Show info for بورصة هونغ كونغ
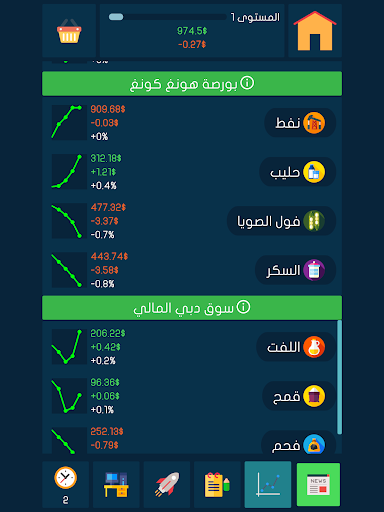The width and height of the screenshot is (384, 512). [x=247, y=83]
